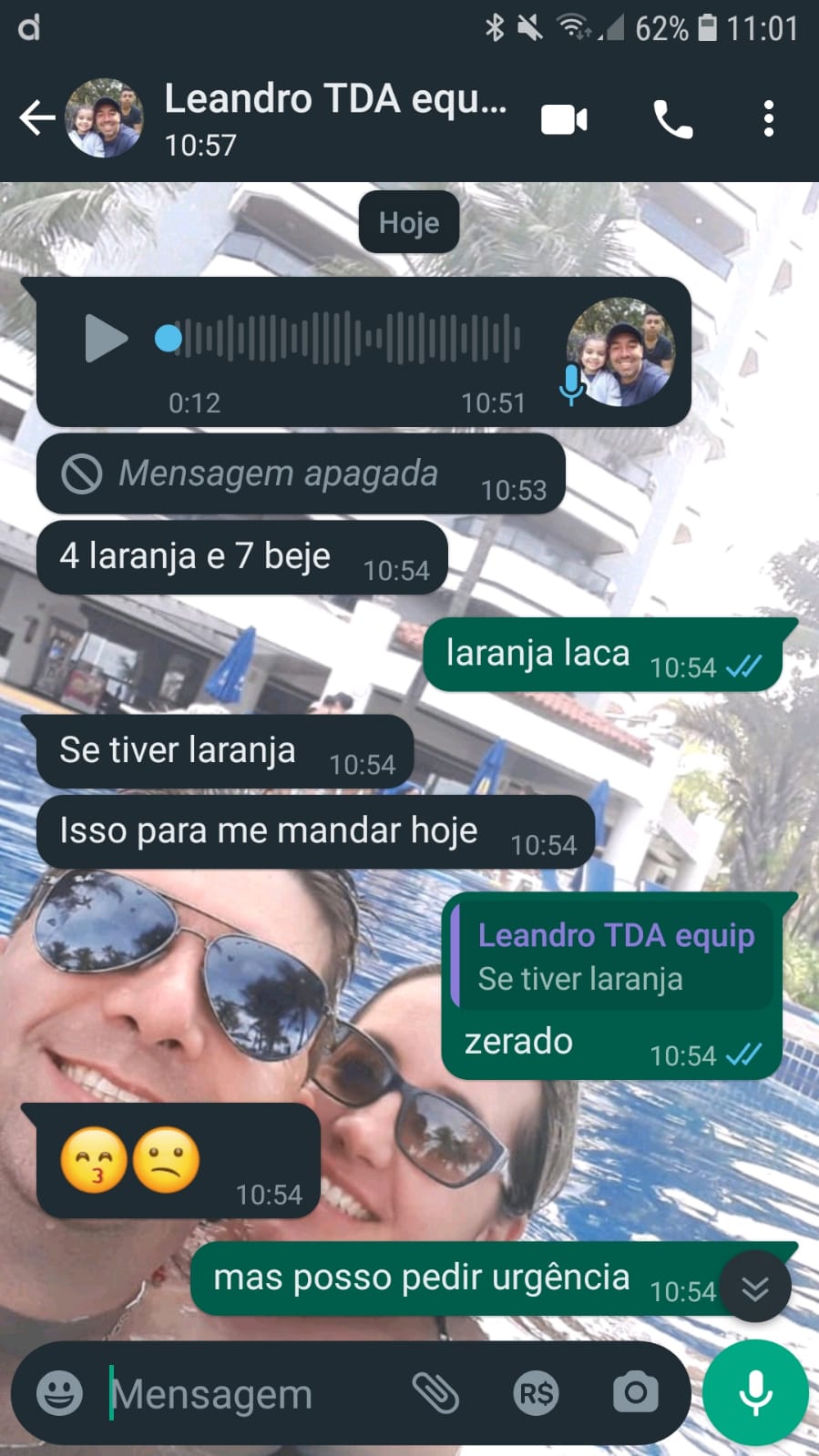Attach a file with the paperclip
The height and width of the screenshot is (1456, 819).
[435, 1392]
